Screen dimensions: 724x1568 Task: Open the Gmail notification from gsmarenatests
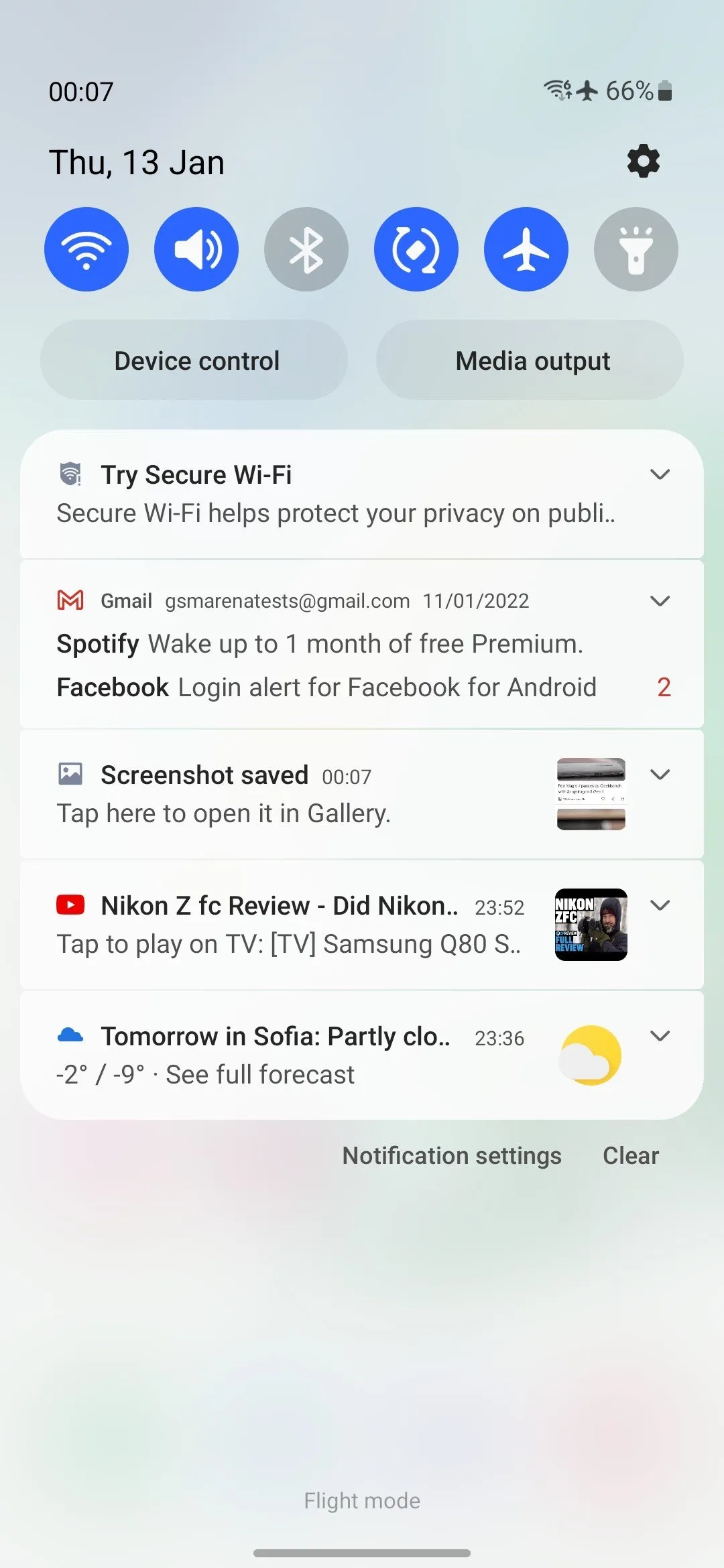tap(335, 645)
